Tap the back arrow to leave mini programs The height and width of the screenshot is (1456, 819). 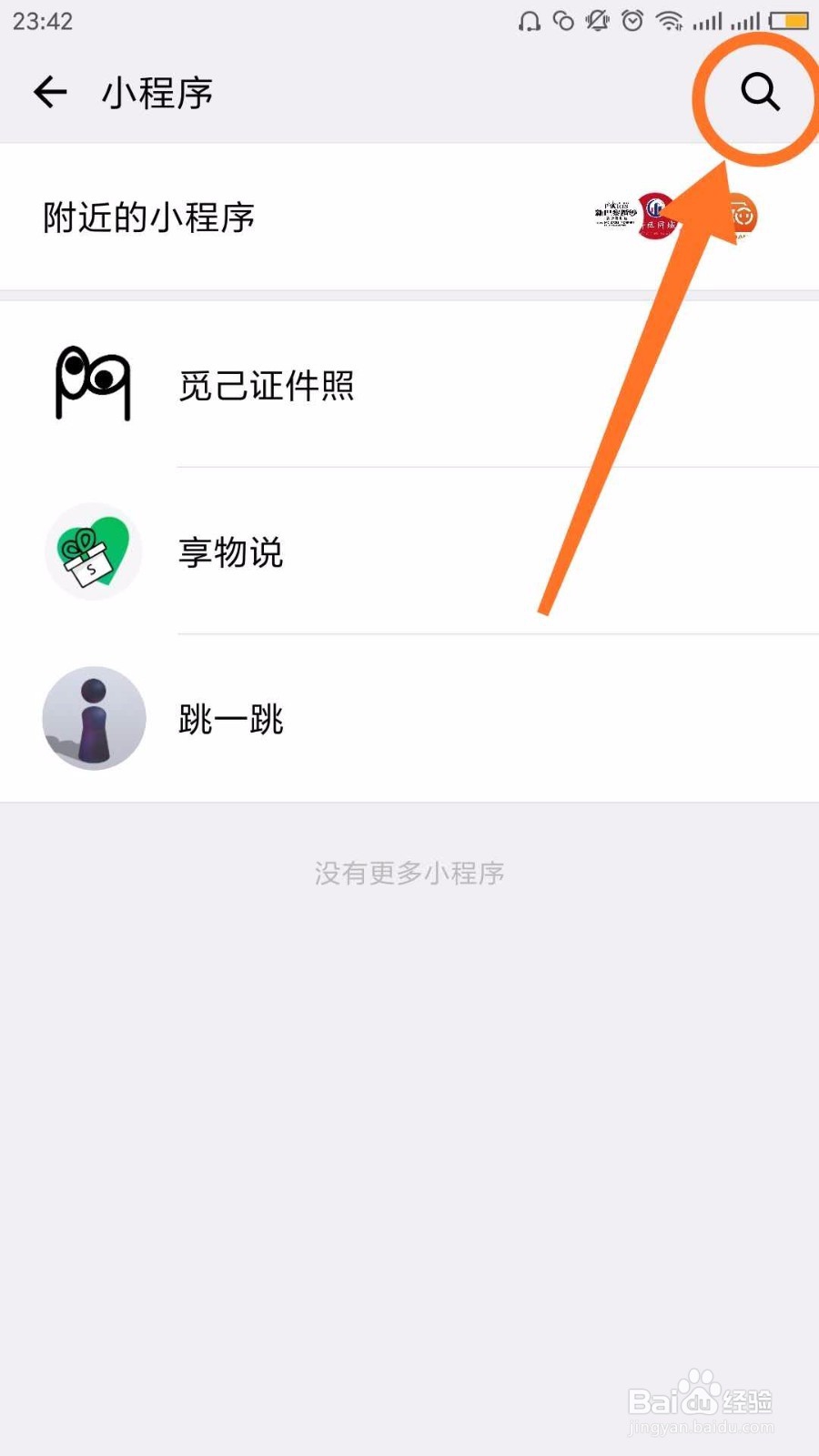click(x=50, y=92)
